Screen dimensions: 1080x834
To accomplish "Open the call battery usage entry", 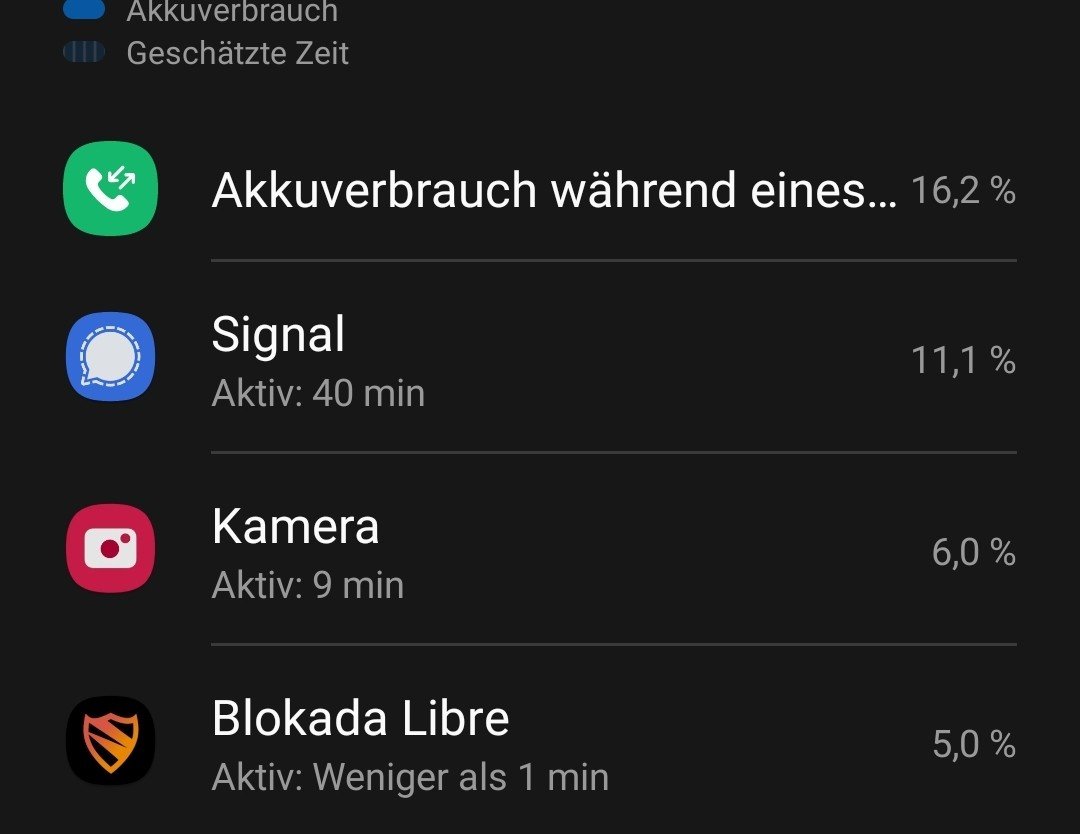I will coord(554,190).
